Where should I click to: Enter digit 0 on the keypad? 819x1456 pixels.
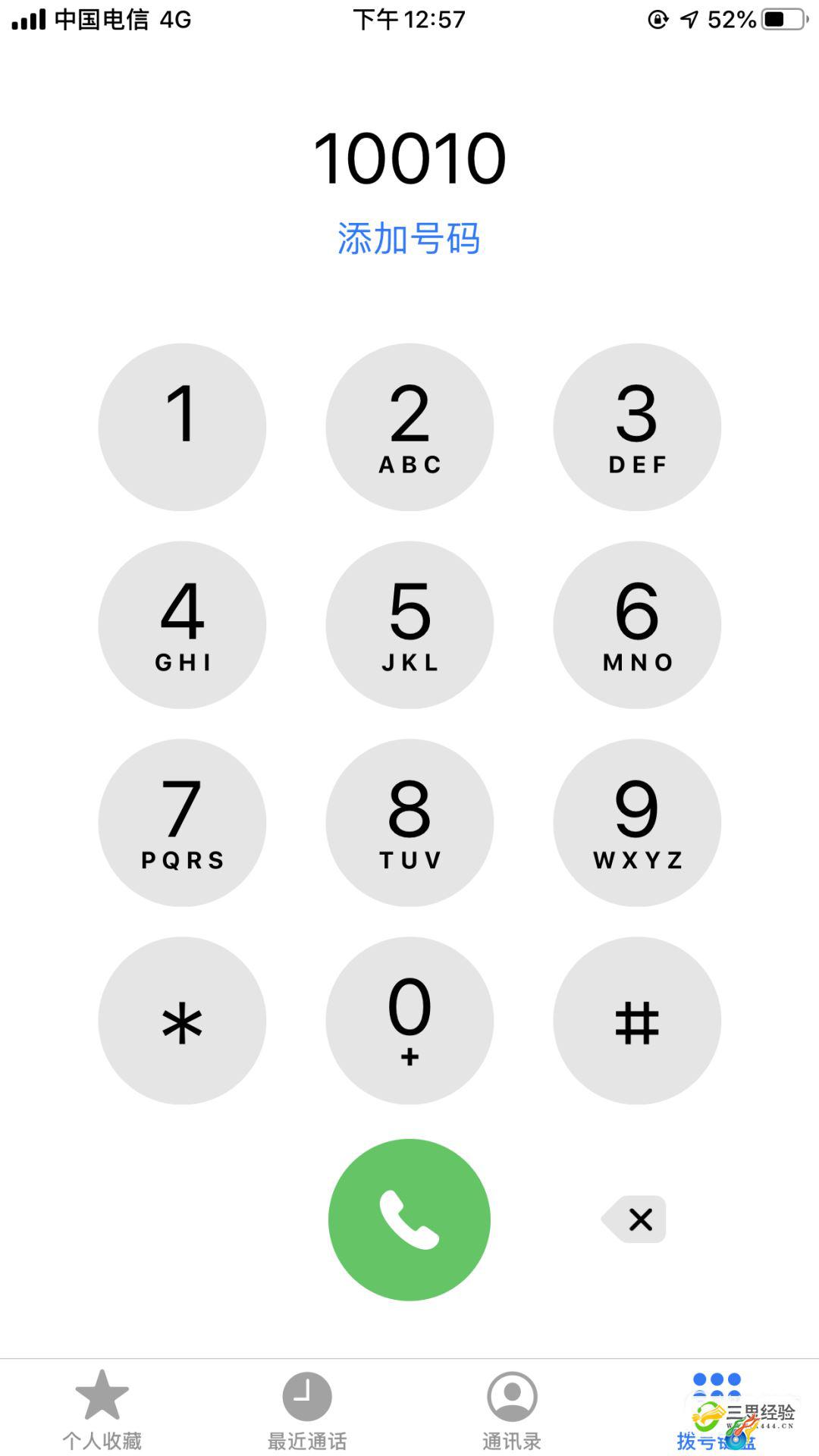click(x=409, y=1021)
